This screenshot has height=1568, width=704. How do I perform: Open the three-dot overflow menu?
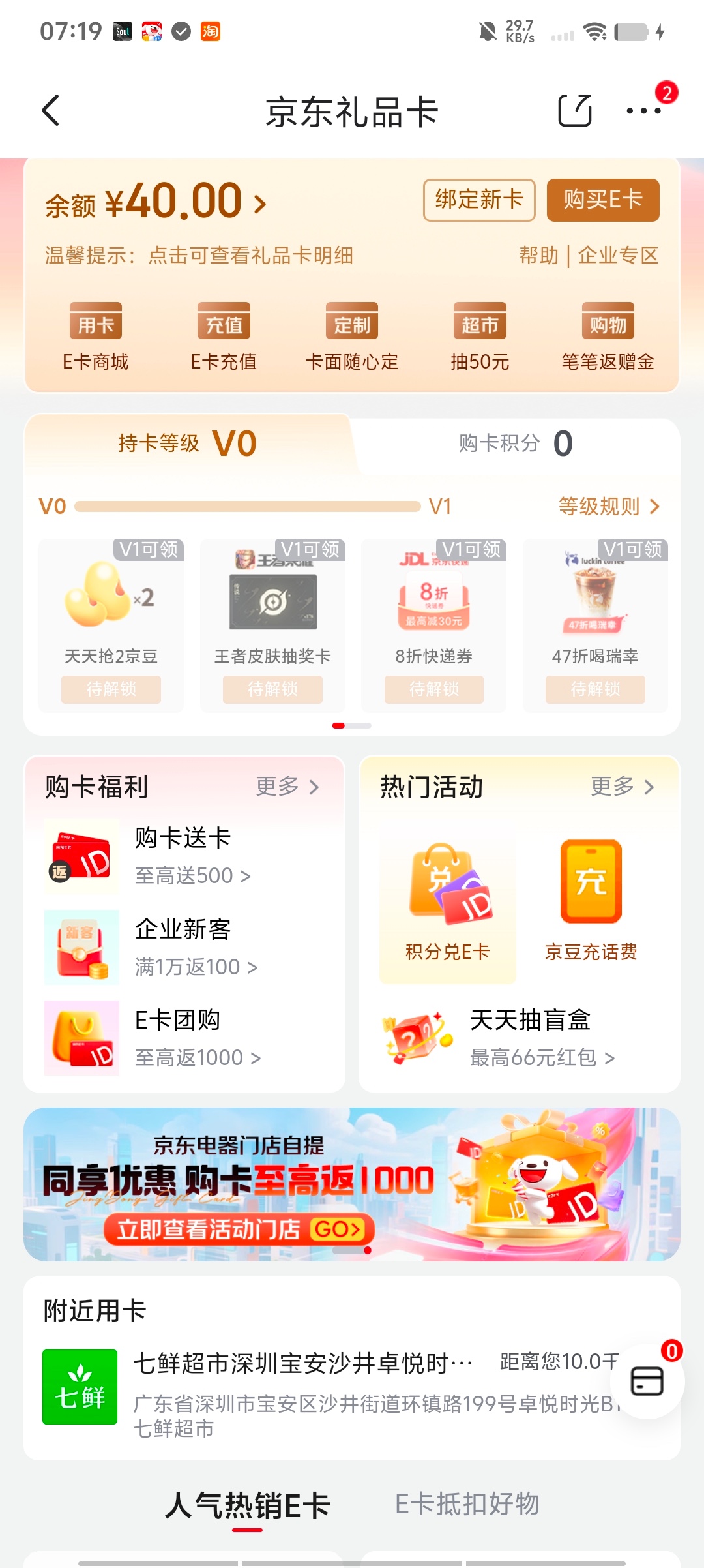pos(643,110)
